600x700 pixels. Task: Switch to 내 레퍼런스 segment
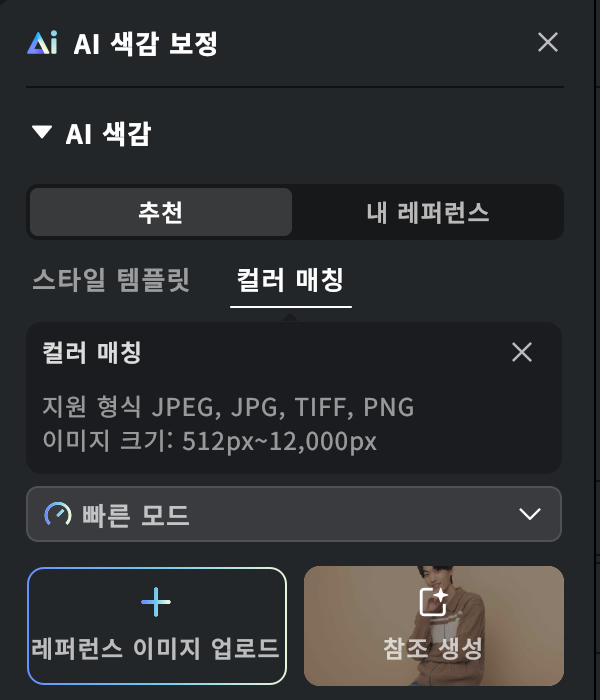click(427, 212)
